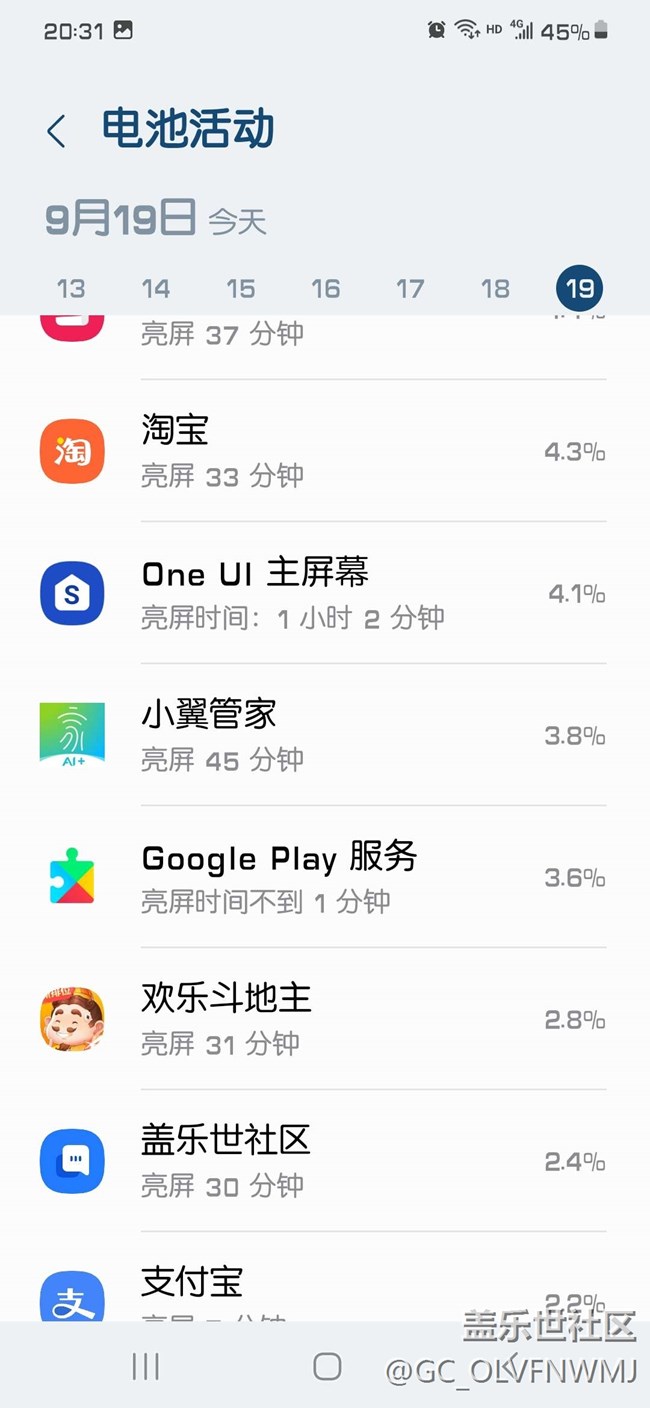Open One UI 主屏幕 battery details

point(324,594)
